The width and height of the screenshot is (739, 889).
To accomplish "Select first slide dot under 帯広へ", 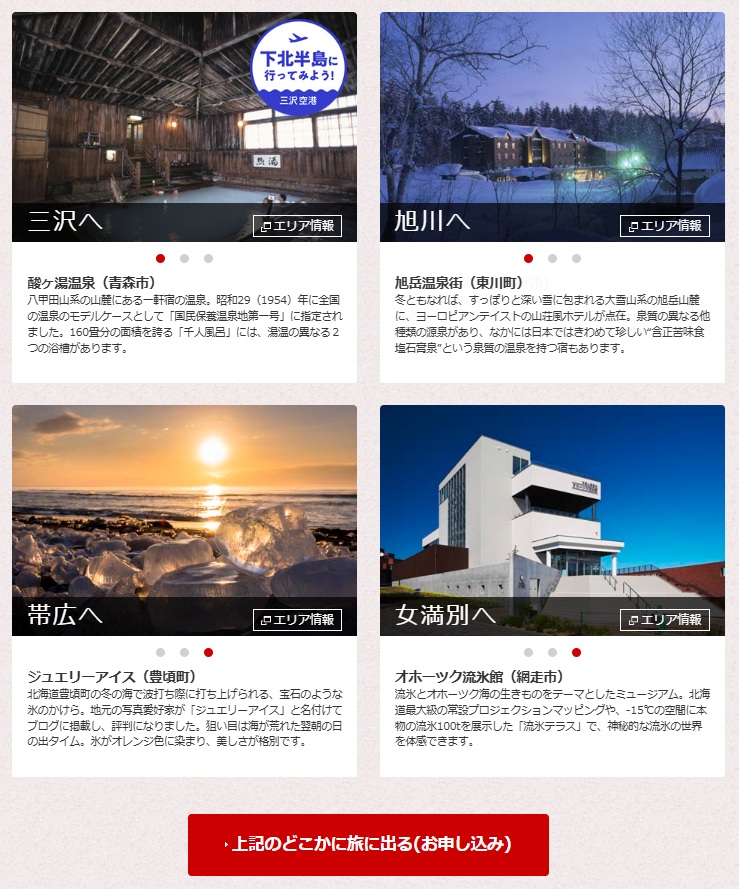I will click(160, 652).
